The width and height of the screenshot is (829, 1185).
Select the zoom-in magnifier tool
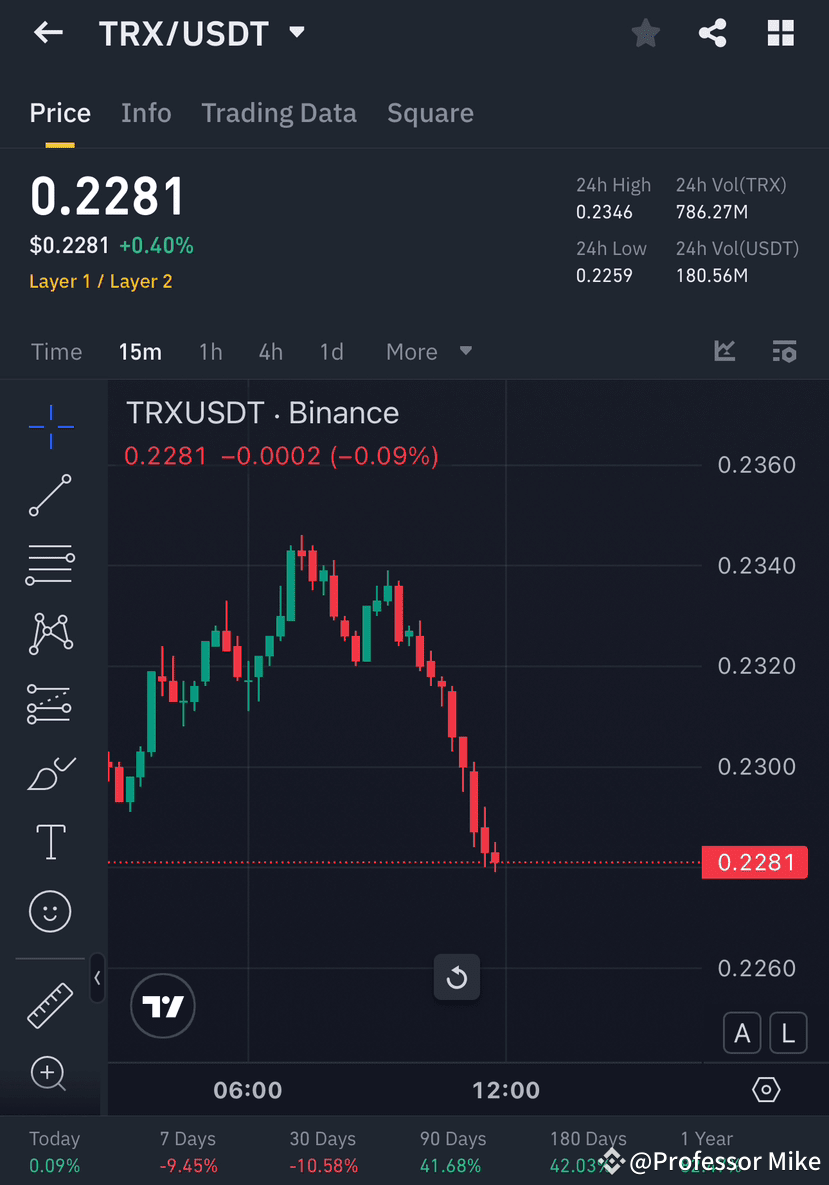(x=50, y=1074)
